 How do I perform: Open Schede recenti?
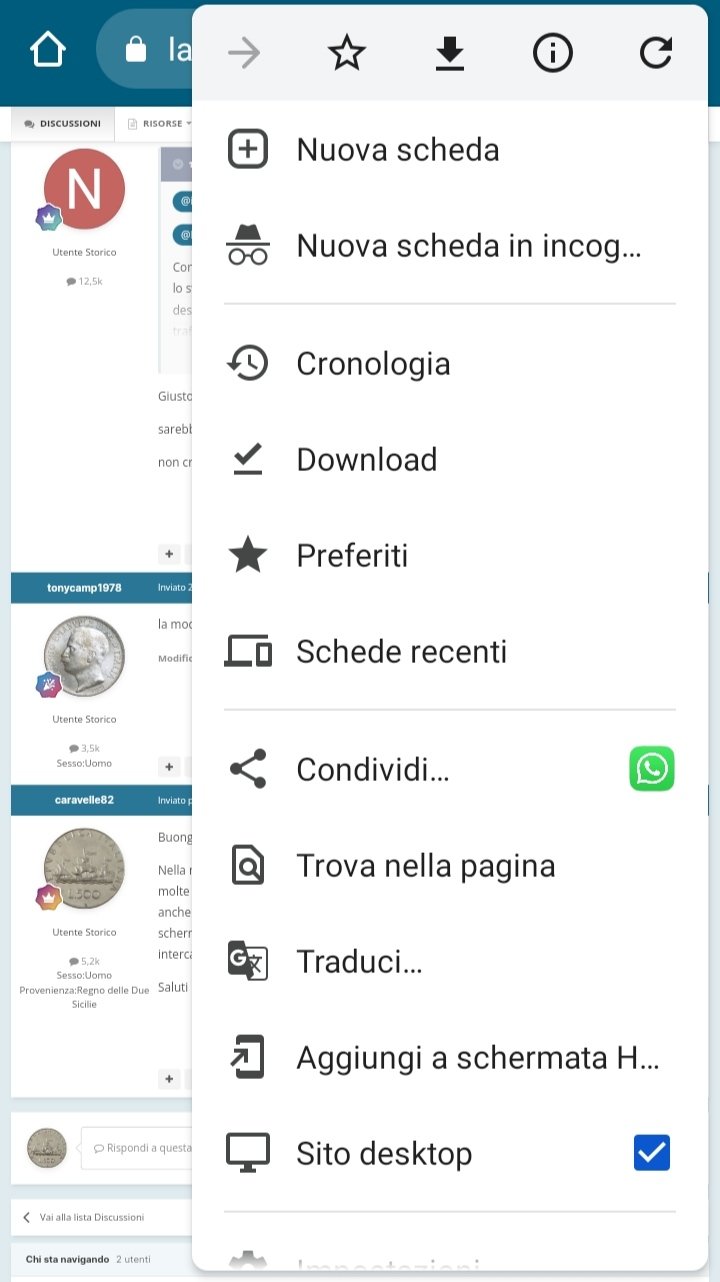click(450, 651)
